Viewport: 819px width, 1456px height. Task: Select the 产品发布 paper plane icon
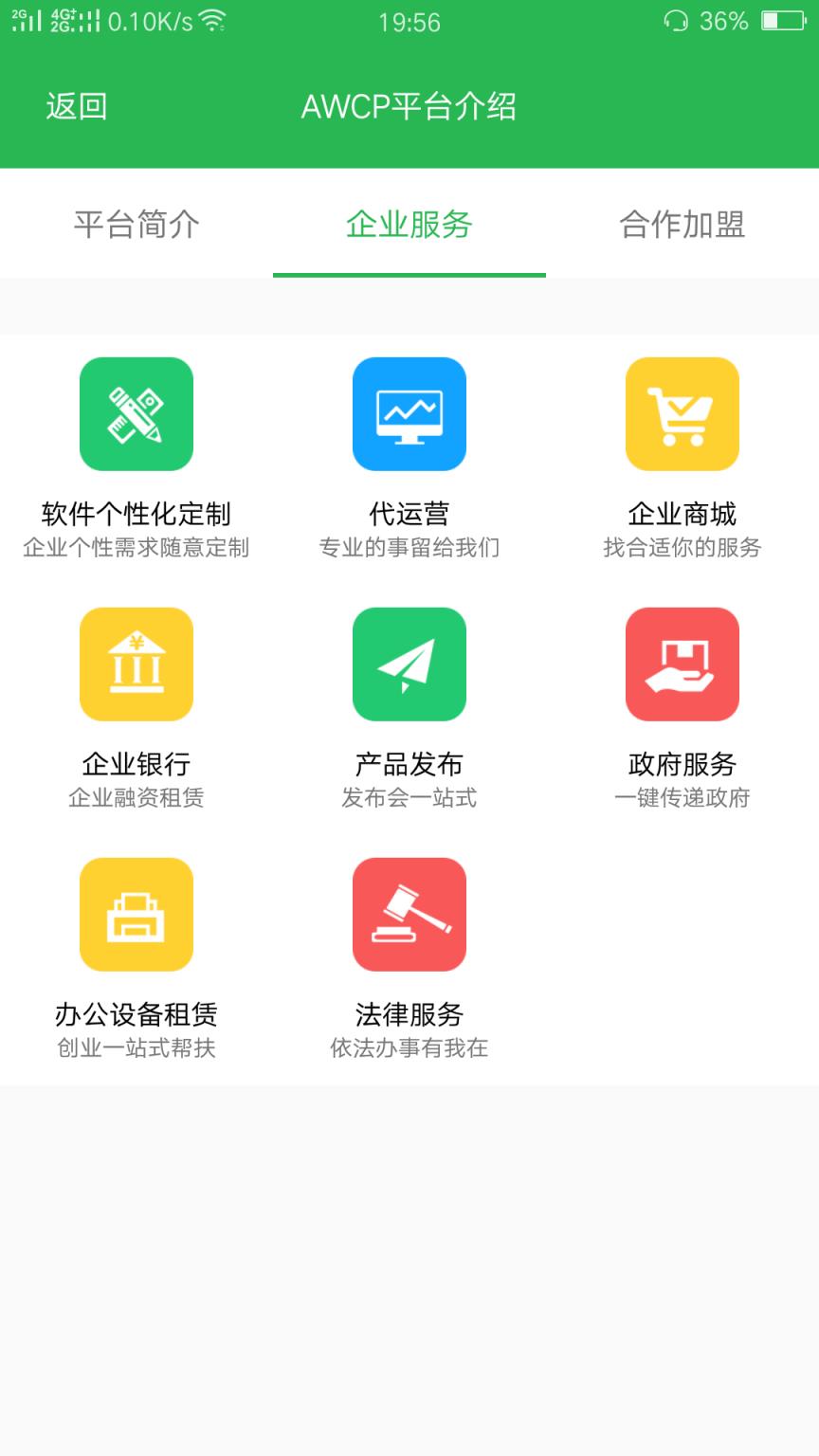click(409, 664)
